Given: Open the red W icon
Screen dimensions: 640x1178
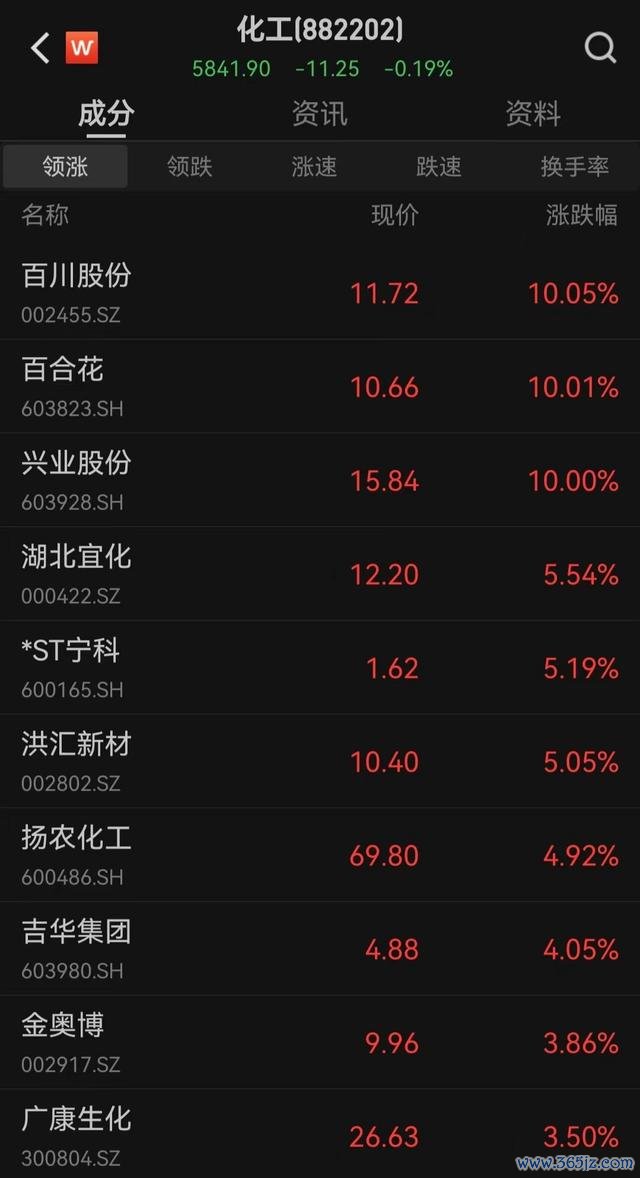Looking at the screenshot, I should click(x=82, y=48).
